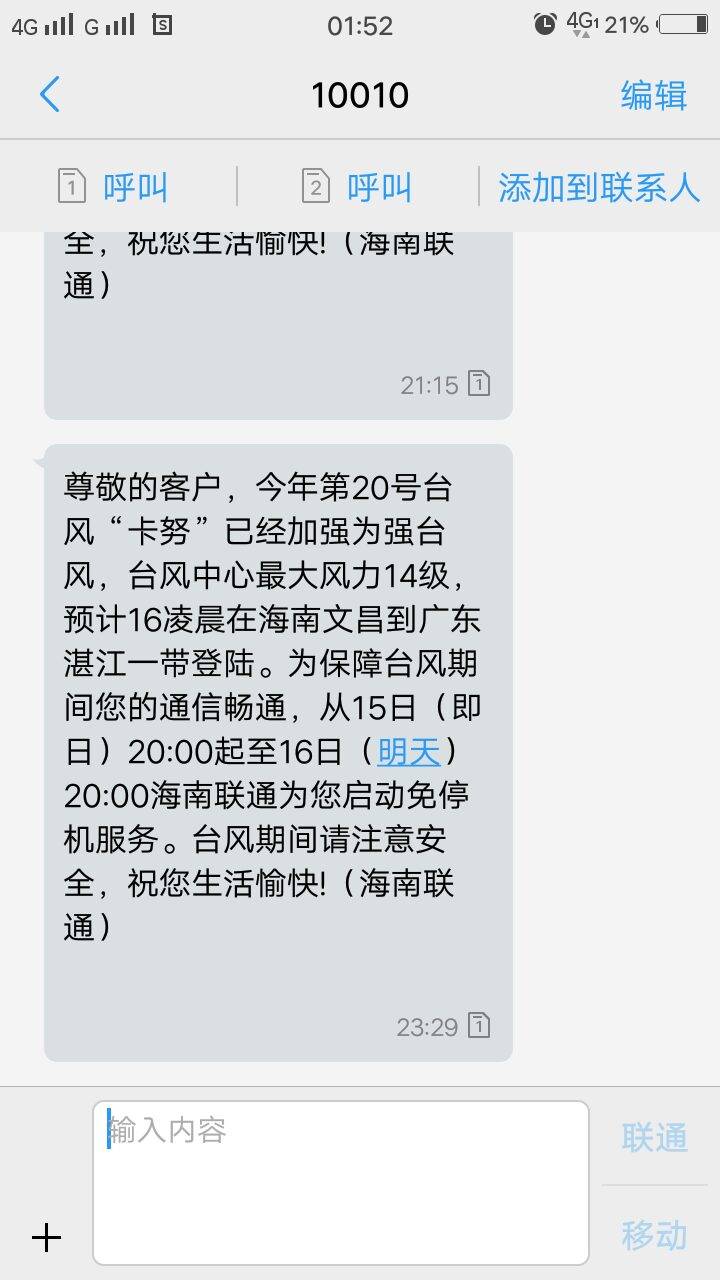Send the message via 联通
This screenshot has width=720, height=1280.
pyautogui.click(x=654, y=1137)
